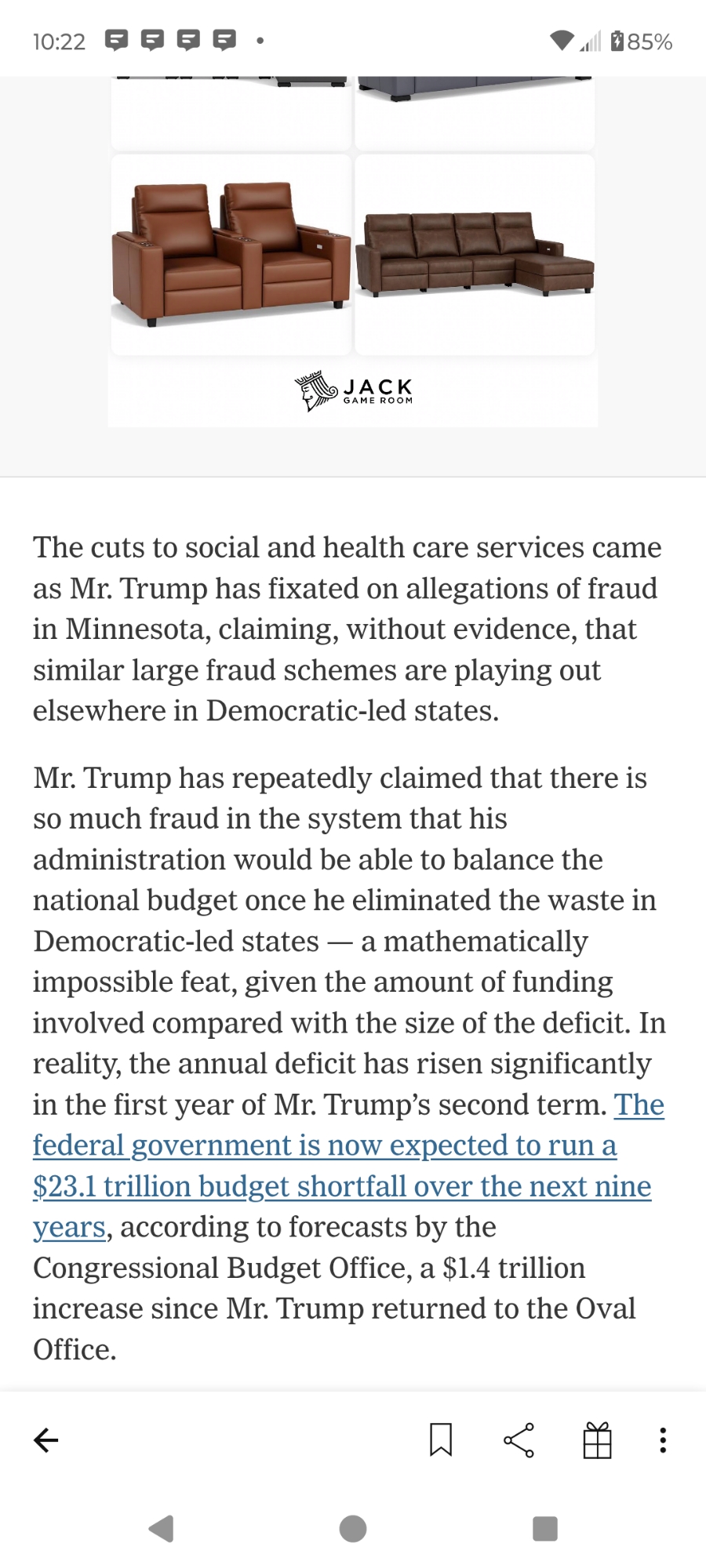706x1568 pixels.
Task: Tap the system home button
Action: tap(353, 1529)
